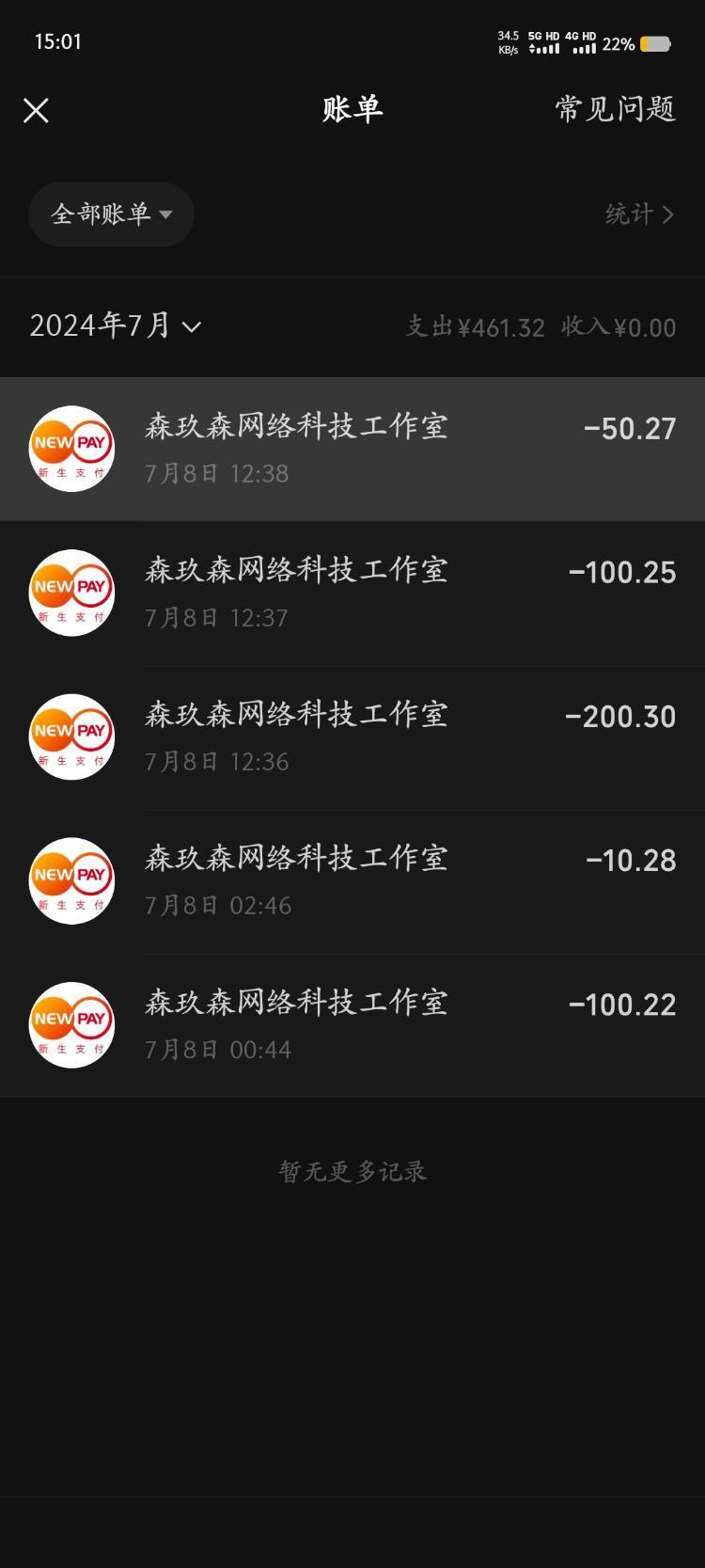Tap the NEW PAY avatar on the 02:46 record
Screen dimensions: 705x1568
pos(71,879)
